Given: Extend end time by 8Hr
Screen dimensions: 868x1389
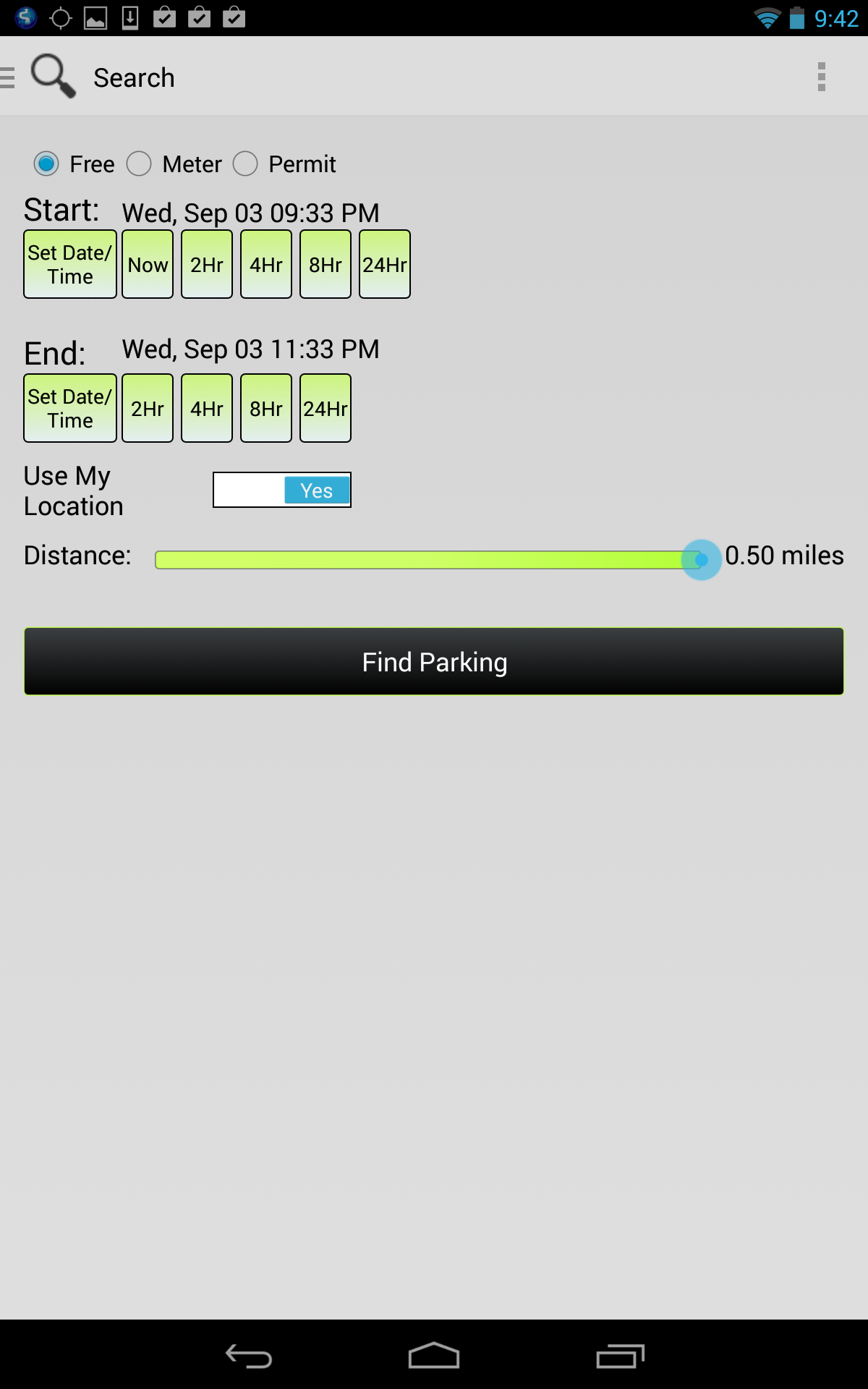Looking at the screenshot, I should coord(265,407).
